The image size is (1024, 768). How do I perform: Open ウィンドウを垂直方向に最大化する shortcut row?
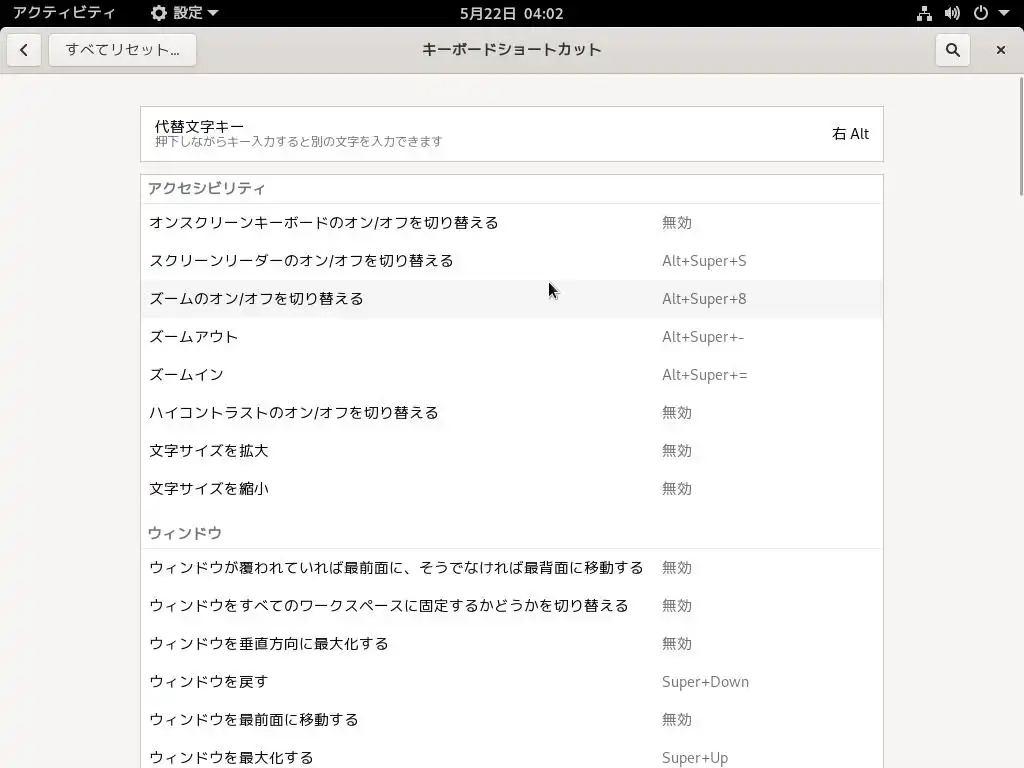[x=511, y=644]
